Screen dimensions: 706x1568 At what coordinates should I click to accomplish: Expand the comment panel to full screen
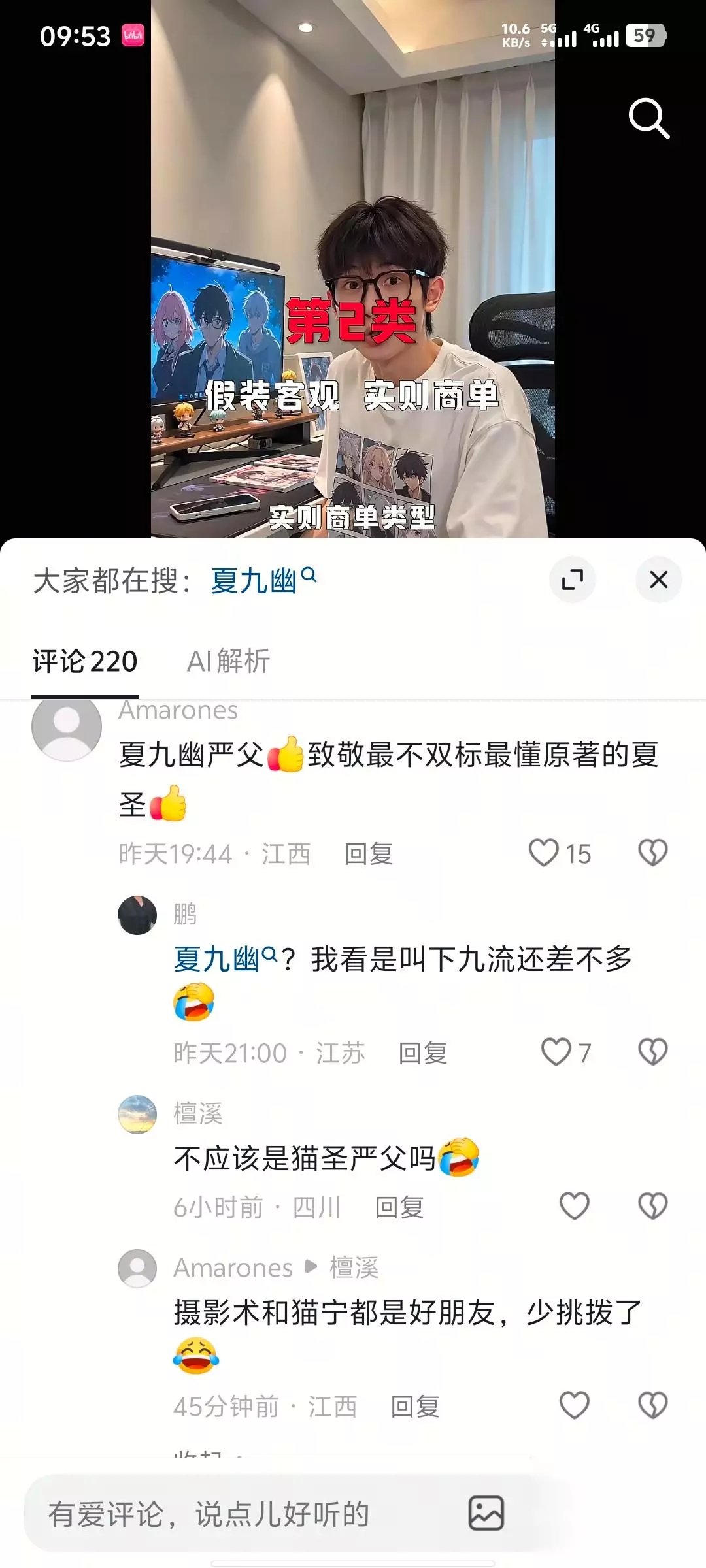point(573,580)
